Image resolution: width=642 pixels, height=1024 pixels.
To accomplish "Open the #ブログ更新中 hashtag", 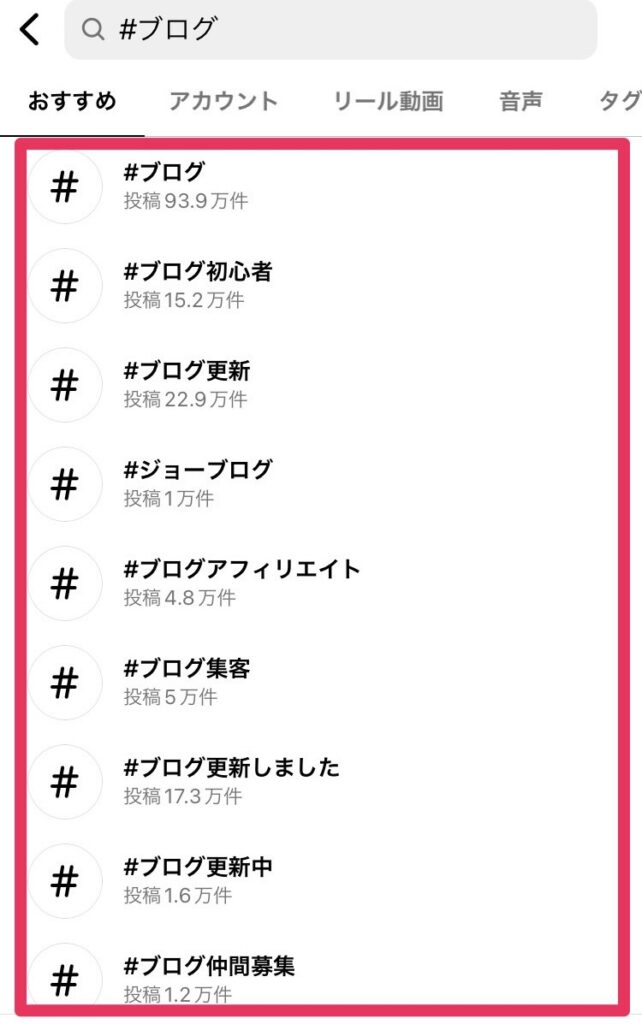I will tap(198, 879).
